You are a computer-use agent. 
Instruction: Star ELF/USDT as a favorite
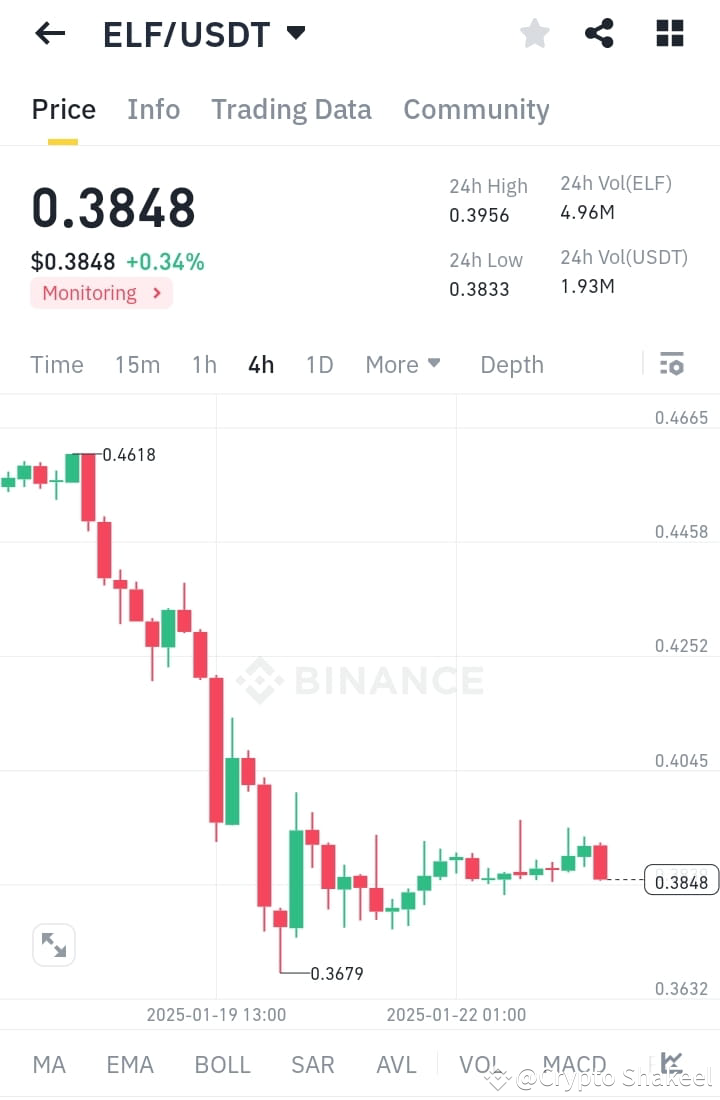534,33
